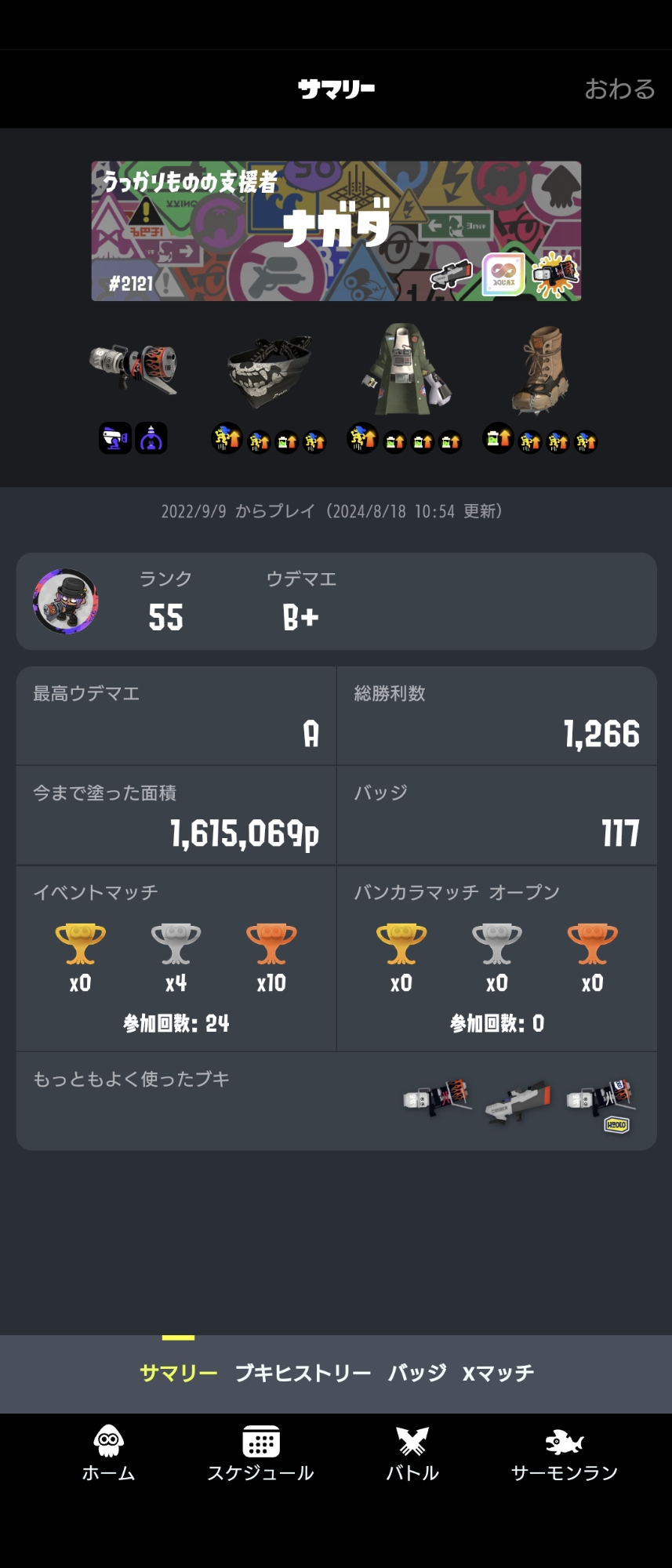Select the サマリー tab
Viewport: 672px width, 1568px height.
[x=179, y=1373]
